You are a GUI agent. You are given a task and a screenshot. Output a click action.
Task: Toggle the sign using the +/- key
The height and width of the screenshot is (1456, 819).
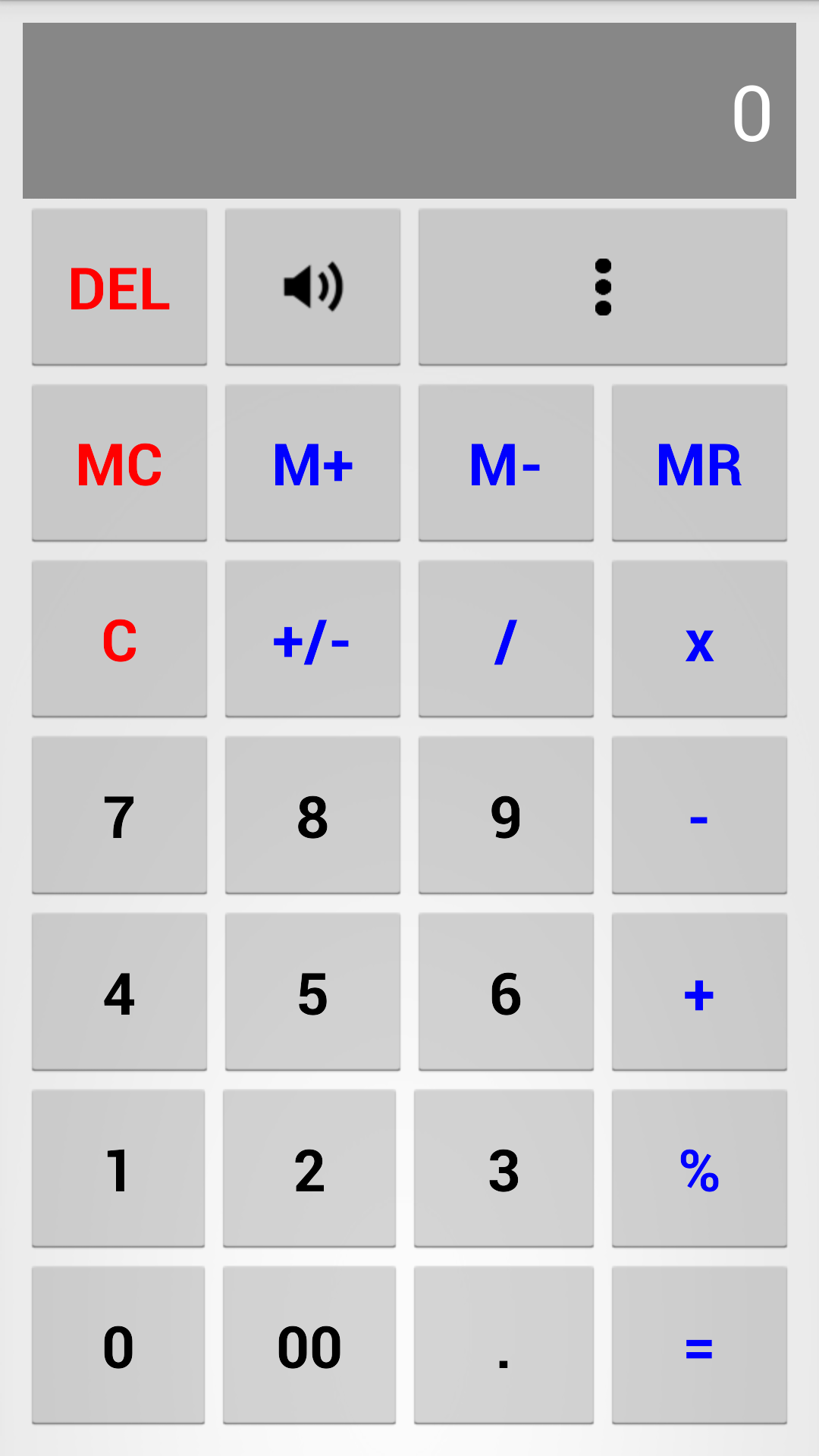tap(312, 639)
